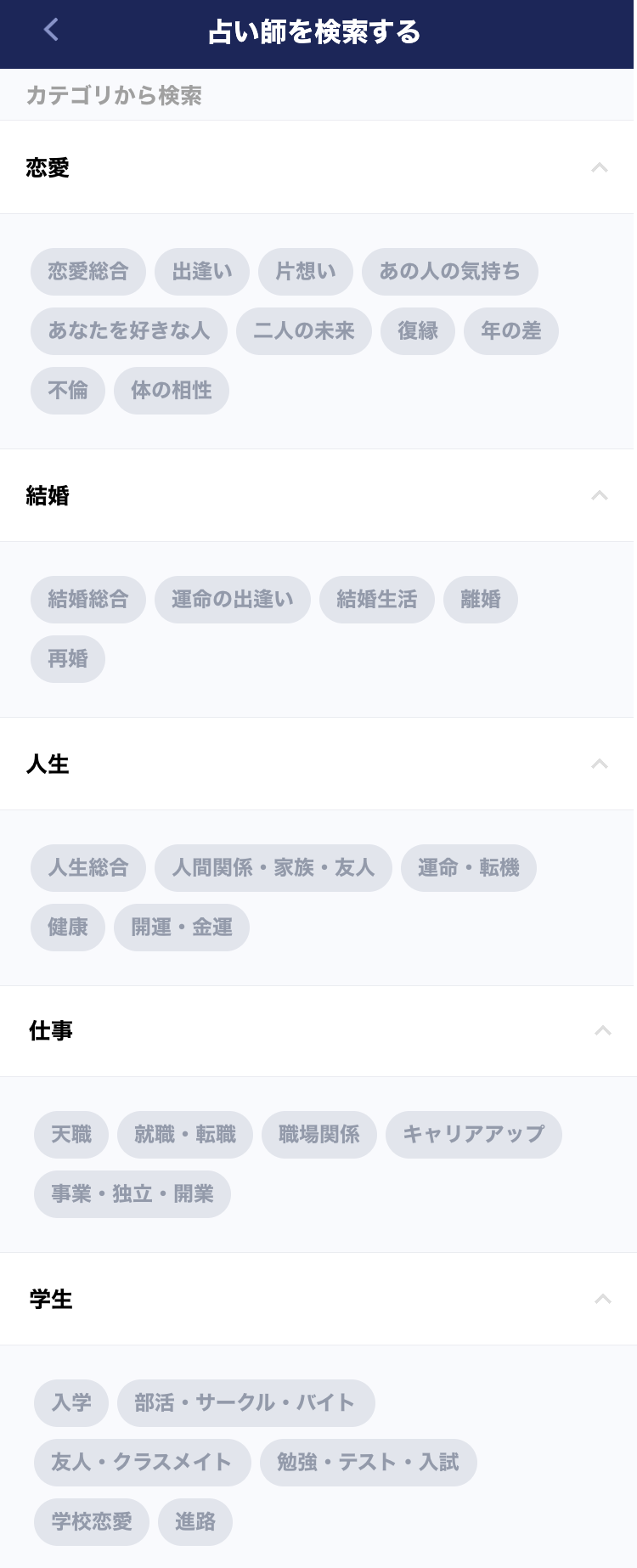This screenshot has width=637, height=1568.
Task: Select the 進路 chip
Action: (x=195, y=1522)
